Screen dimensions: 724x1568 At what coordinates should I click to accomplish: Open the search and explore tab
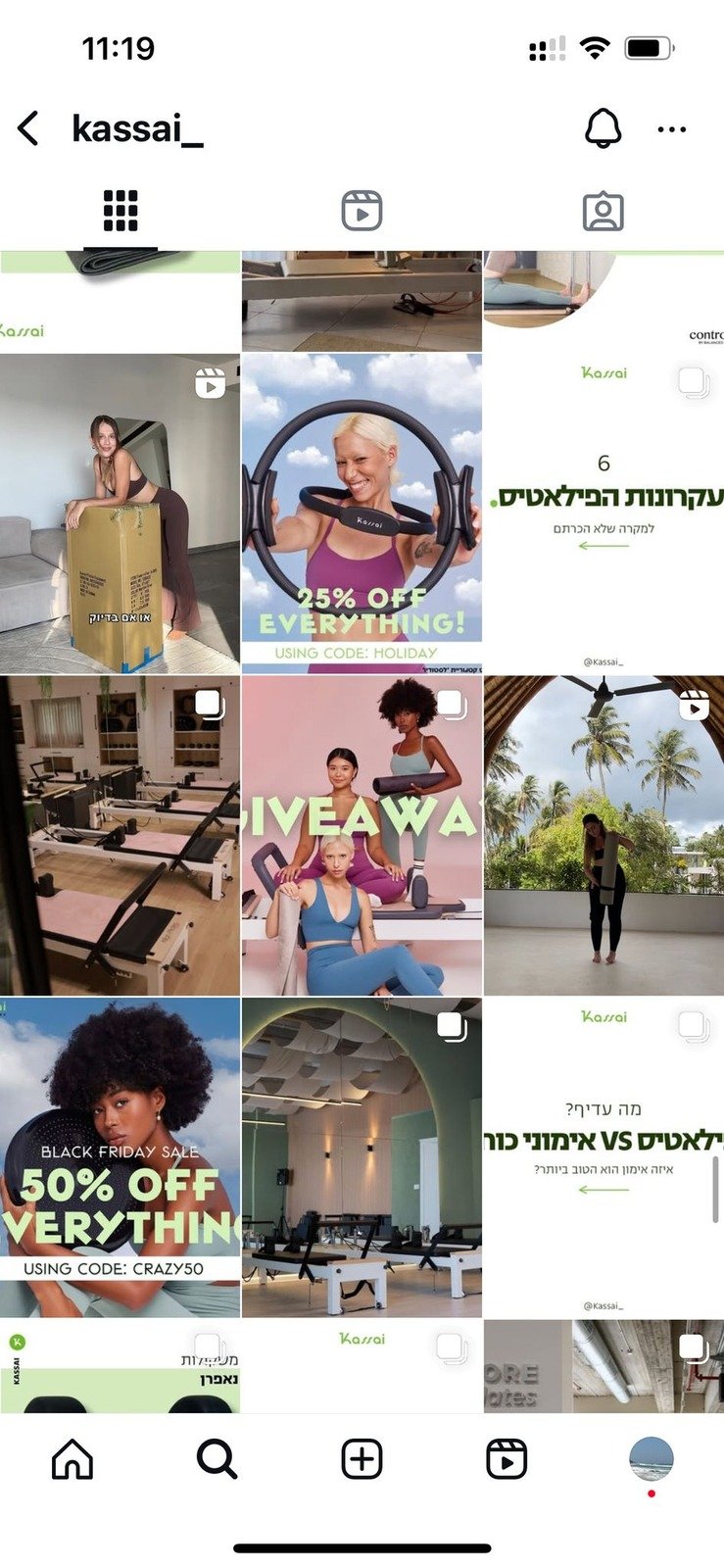point(217,1459)
